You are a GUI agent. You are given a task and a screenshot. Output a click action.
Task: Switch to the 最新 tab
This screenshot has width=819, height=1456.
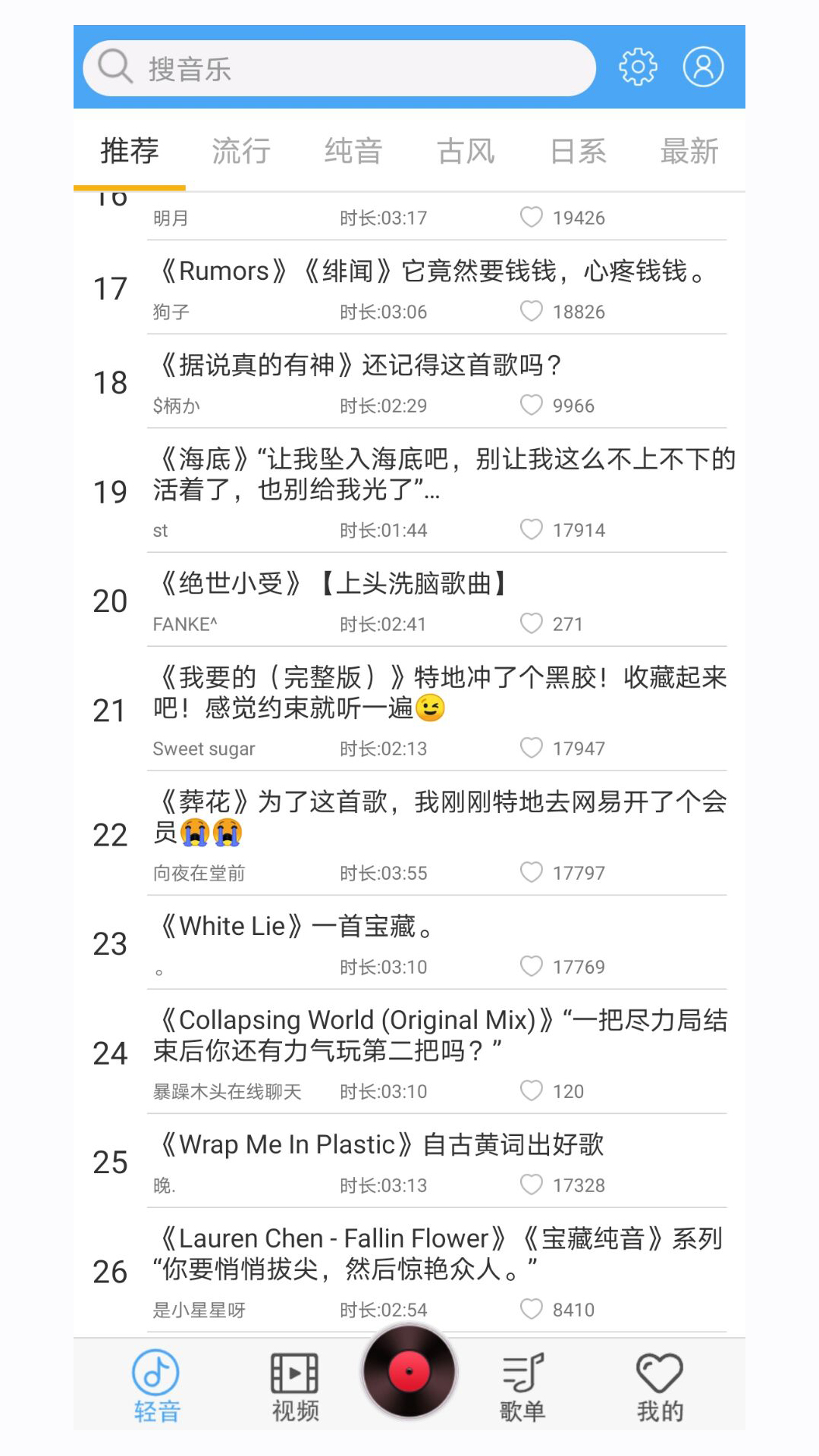click(689, 151)
